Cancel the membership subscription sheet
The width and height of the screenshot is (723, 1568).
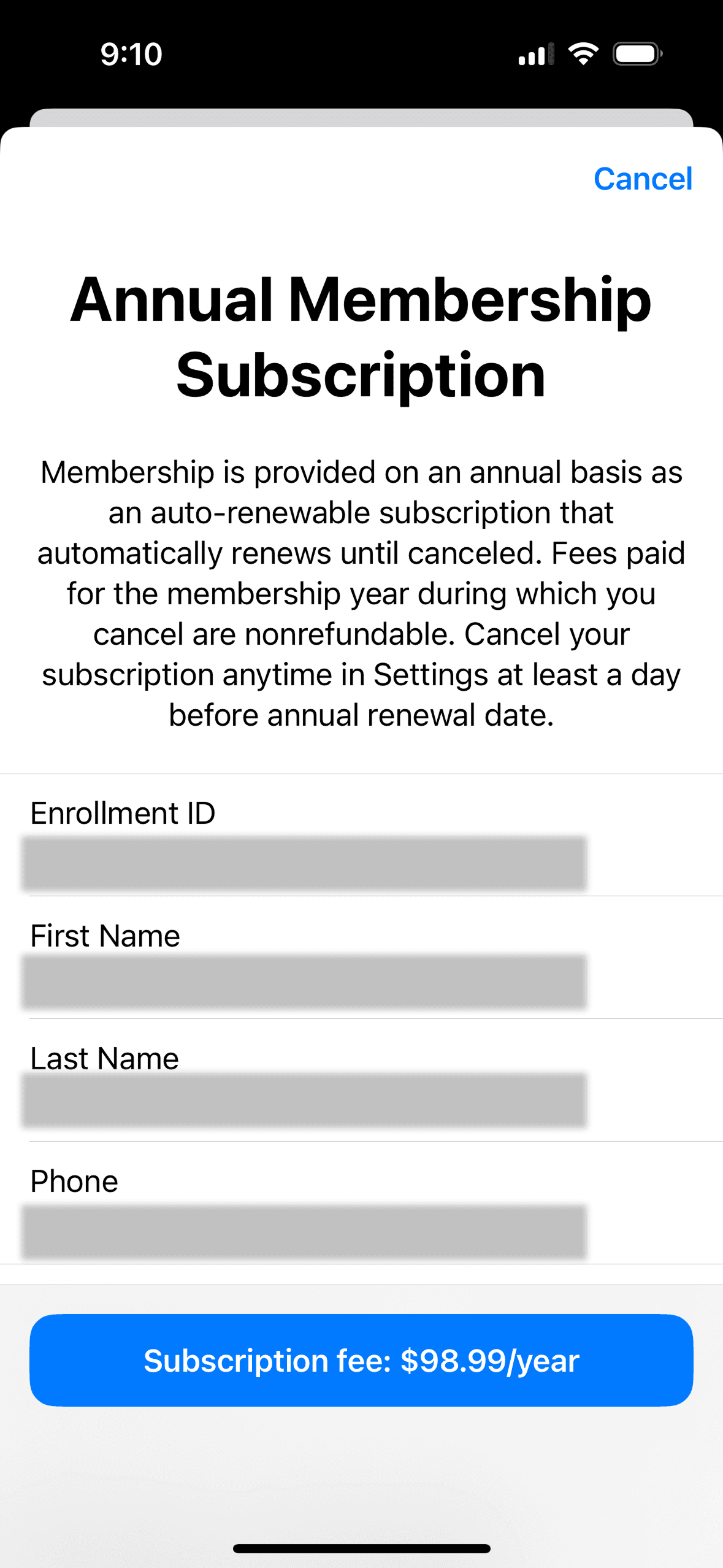(642, 179)
